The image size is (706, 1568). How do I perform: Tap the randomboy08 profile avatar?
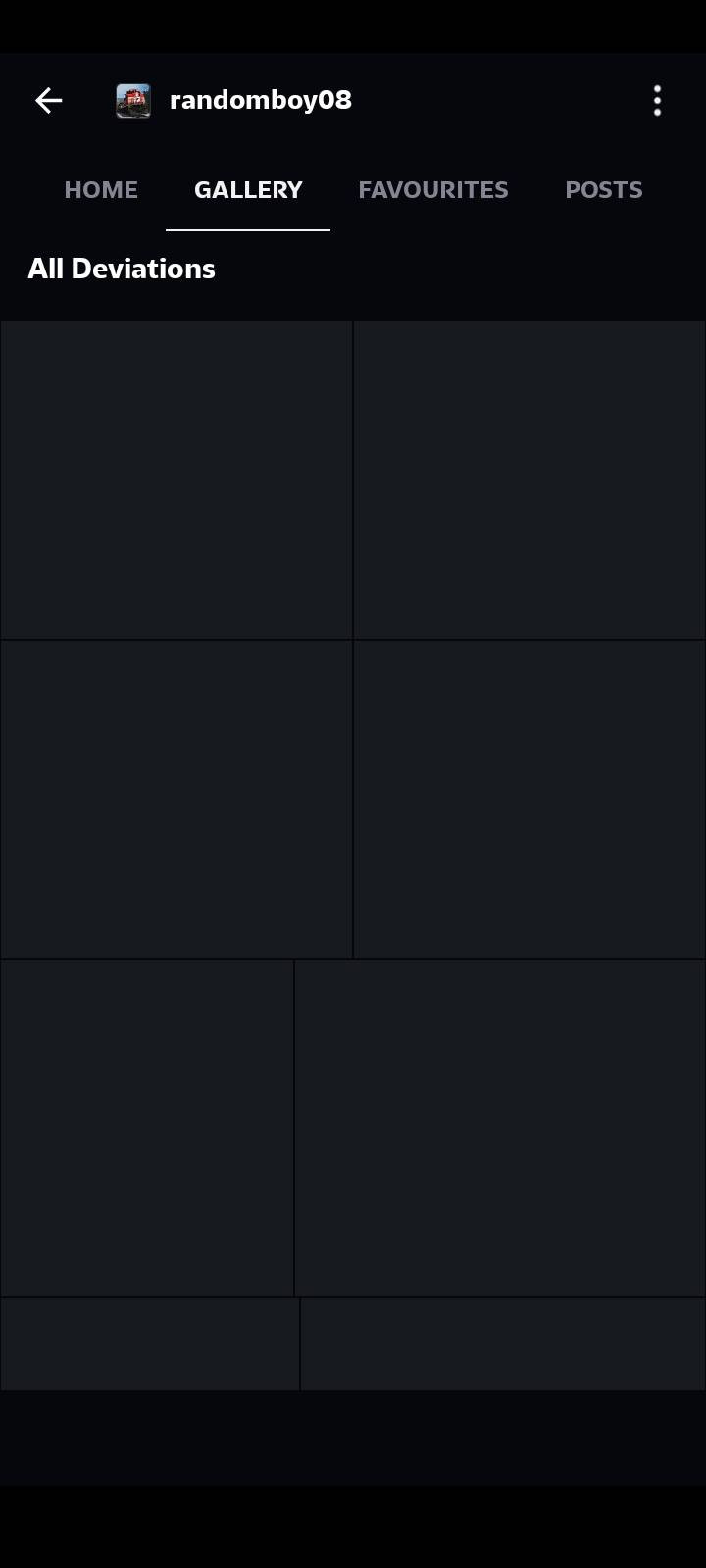pyautogui.click(x=133, y=100)
